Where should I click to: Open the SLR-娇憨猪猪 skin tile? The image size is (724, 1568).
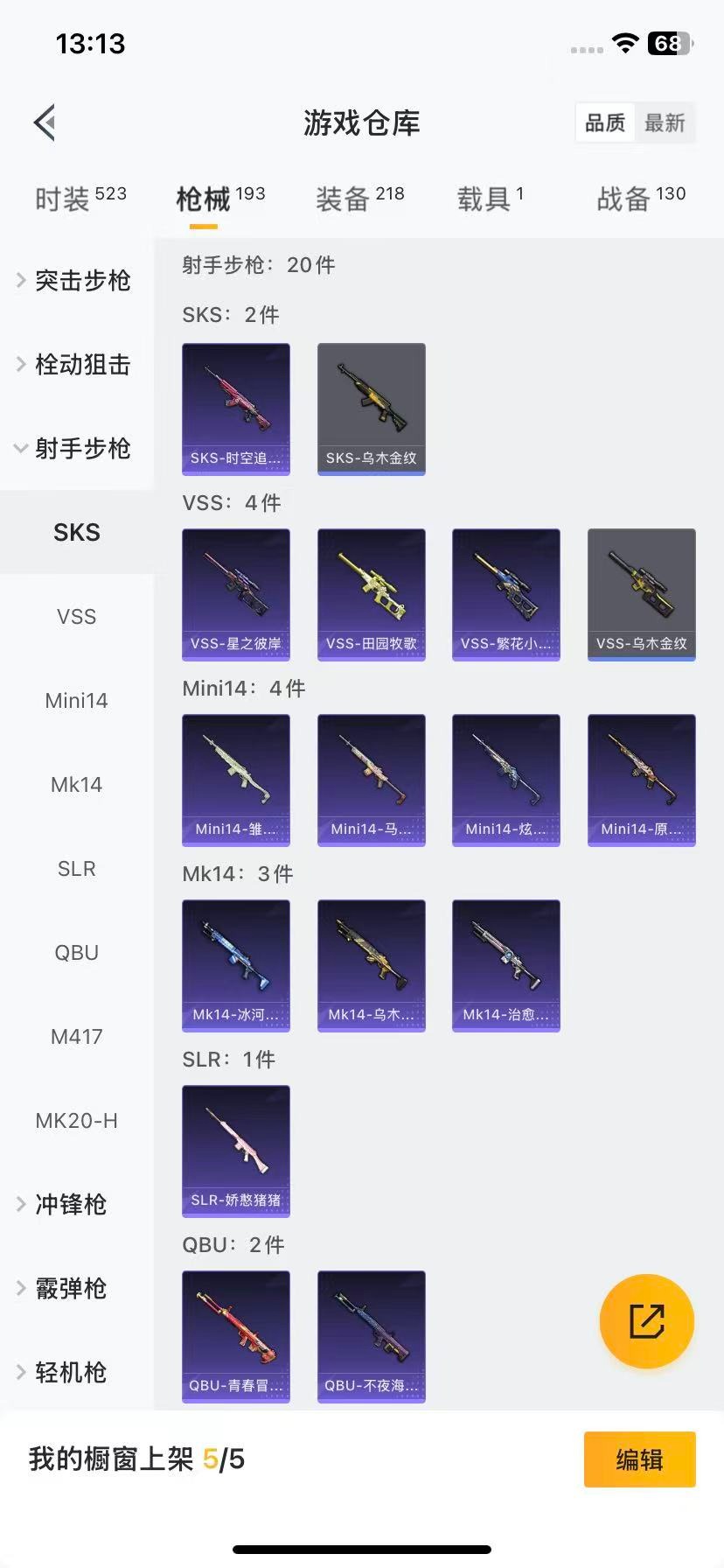coord(236,1151)
